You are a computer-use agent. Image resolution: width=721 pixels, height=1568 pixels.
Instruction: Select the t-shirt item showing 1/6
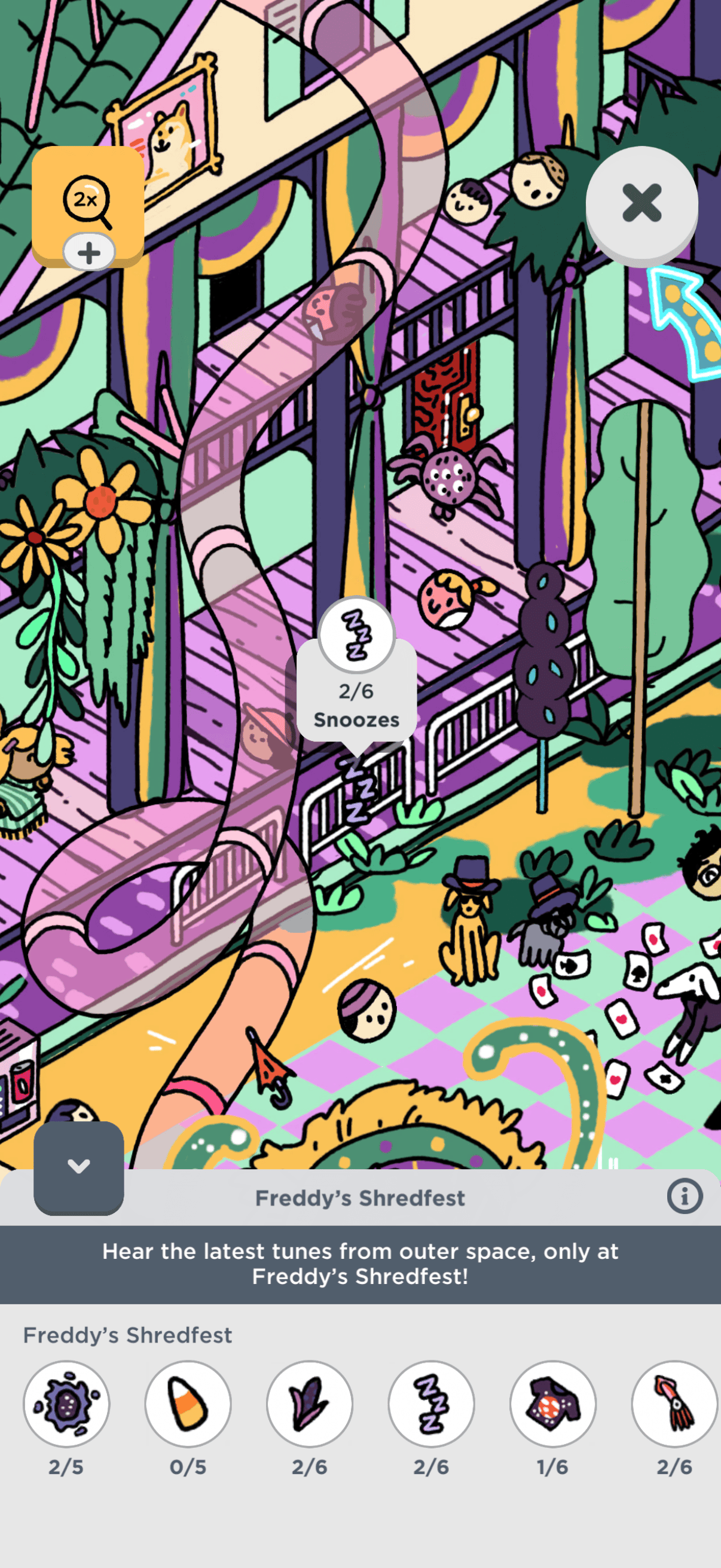point(552,1404)
